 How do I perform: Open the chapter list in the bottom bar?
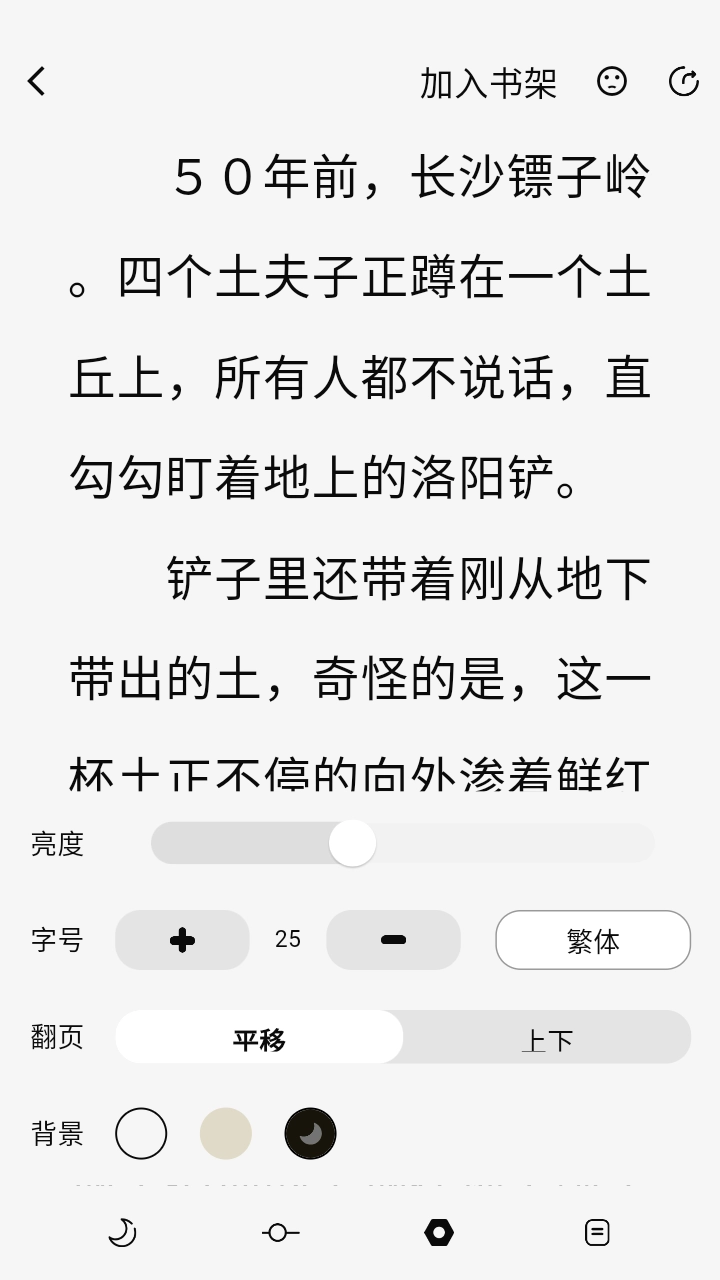coord(597,1232)
